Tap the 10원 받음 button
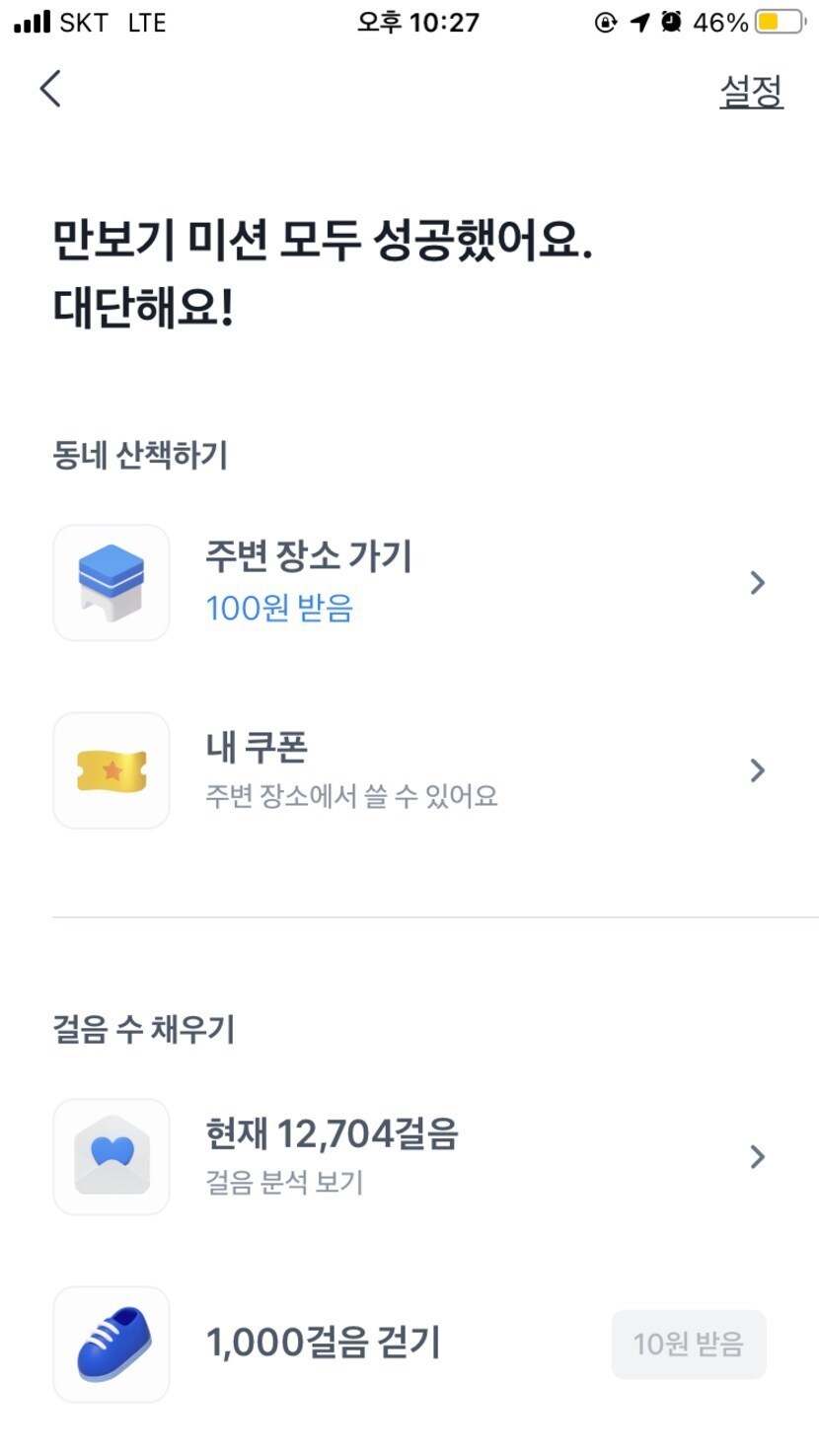 pyautogui.click(x=689, y=1344)
